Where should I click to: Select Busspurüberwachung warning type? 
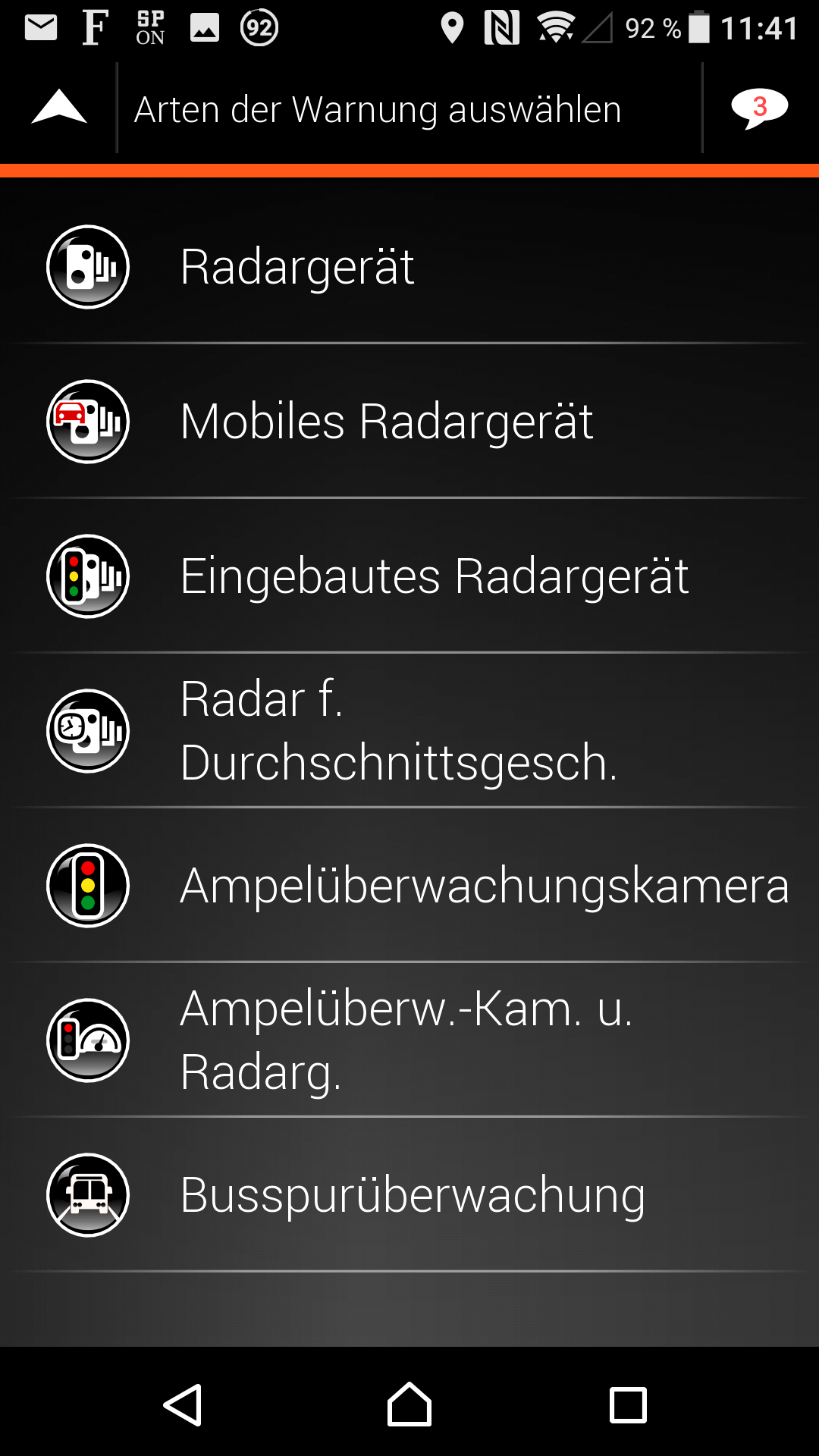pyautogui.click(x=409, y=1195)
